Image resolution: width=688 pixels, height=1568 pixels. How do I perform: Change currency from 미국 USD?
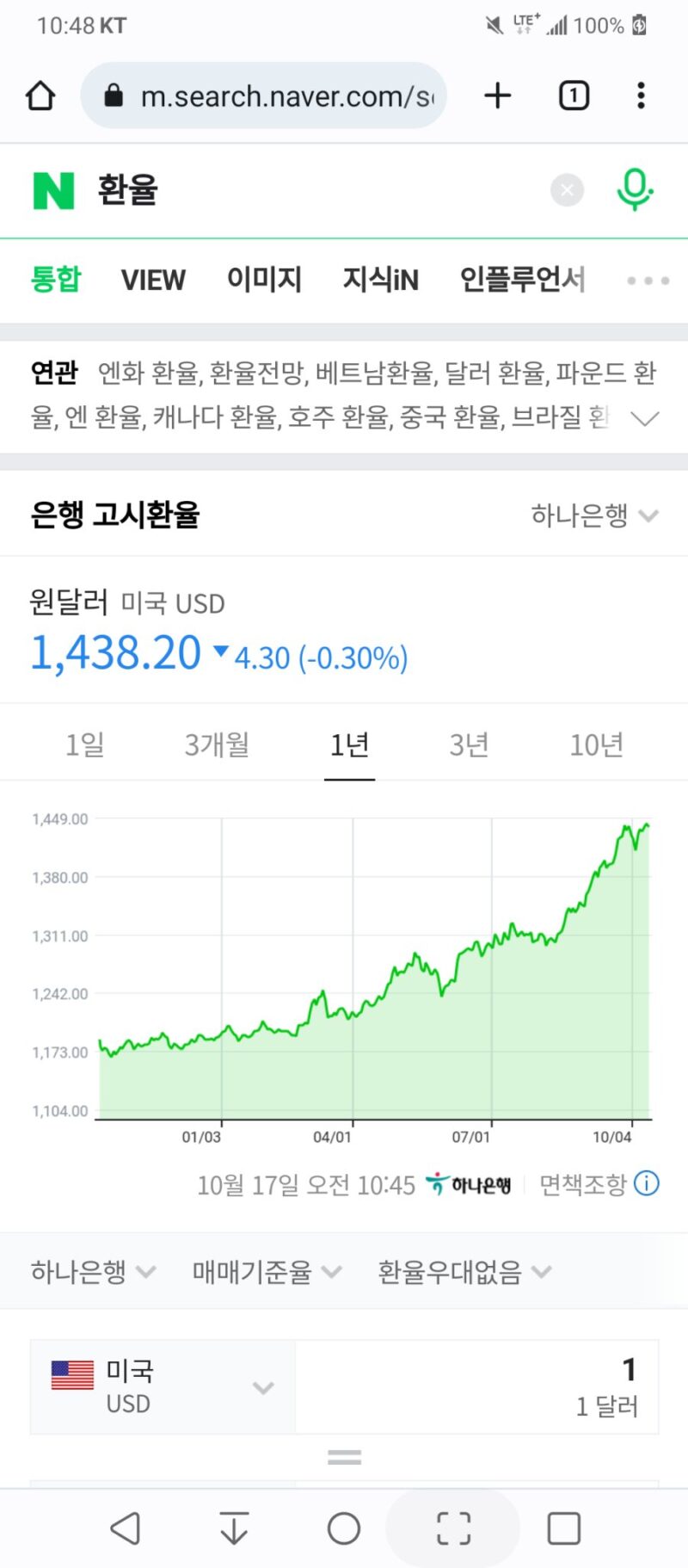tap(163, 1386)
